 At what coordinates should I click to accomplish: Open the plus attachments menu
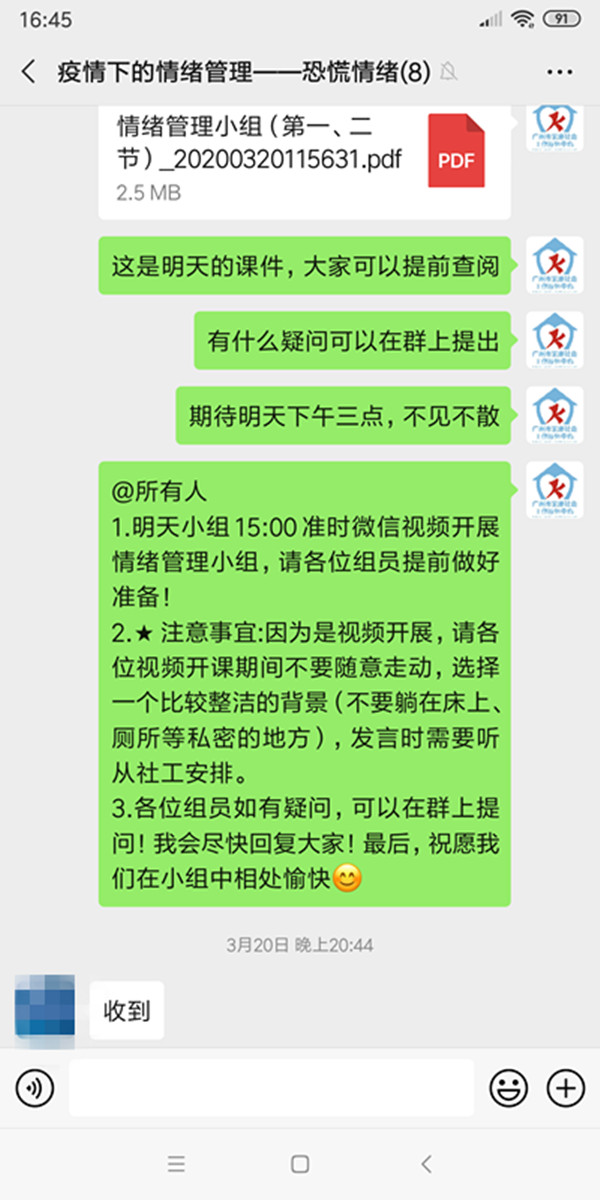[566, 1088]
